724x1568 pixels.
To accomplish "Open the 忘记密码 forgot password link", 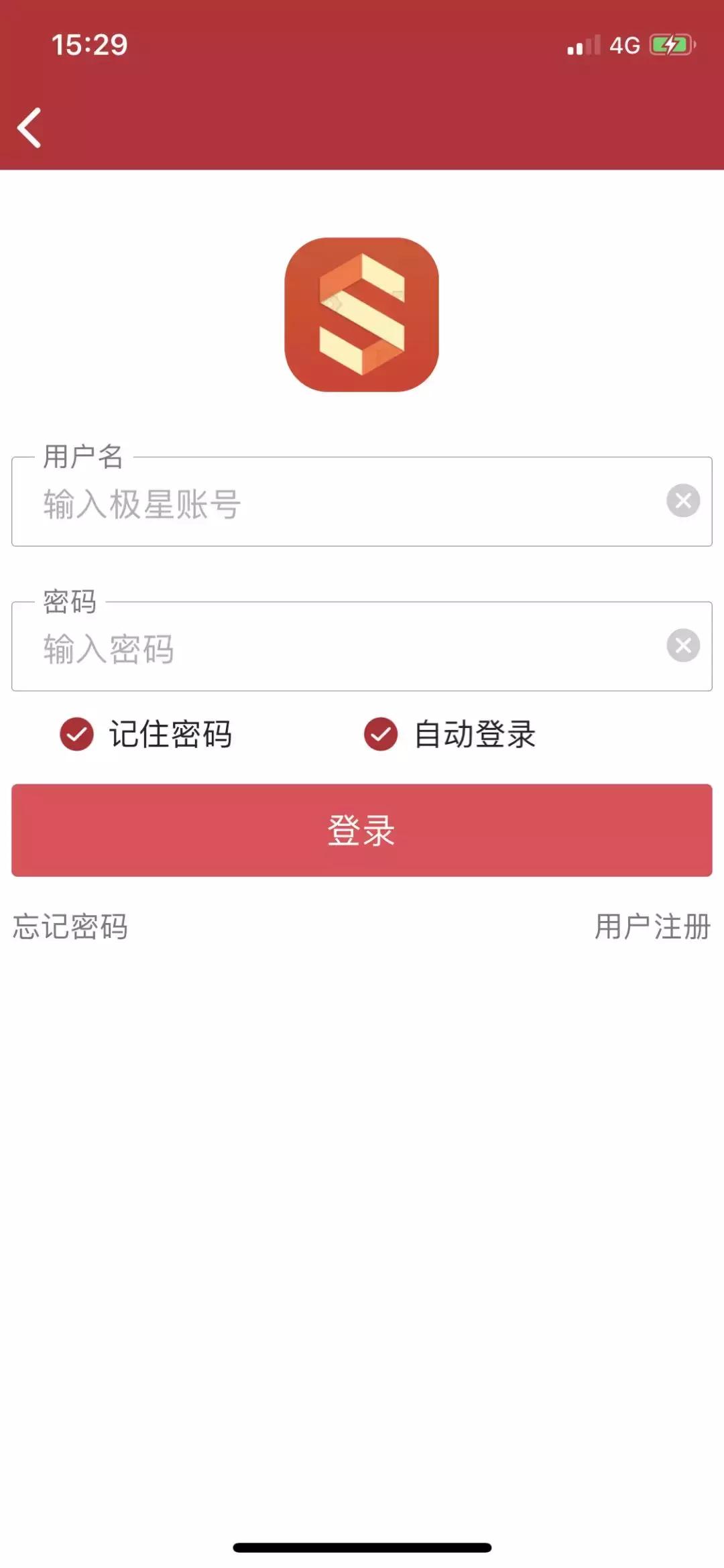I will [69, 926].
